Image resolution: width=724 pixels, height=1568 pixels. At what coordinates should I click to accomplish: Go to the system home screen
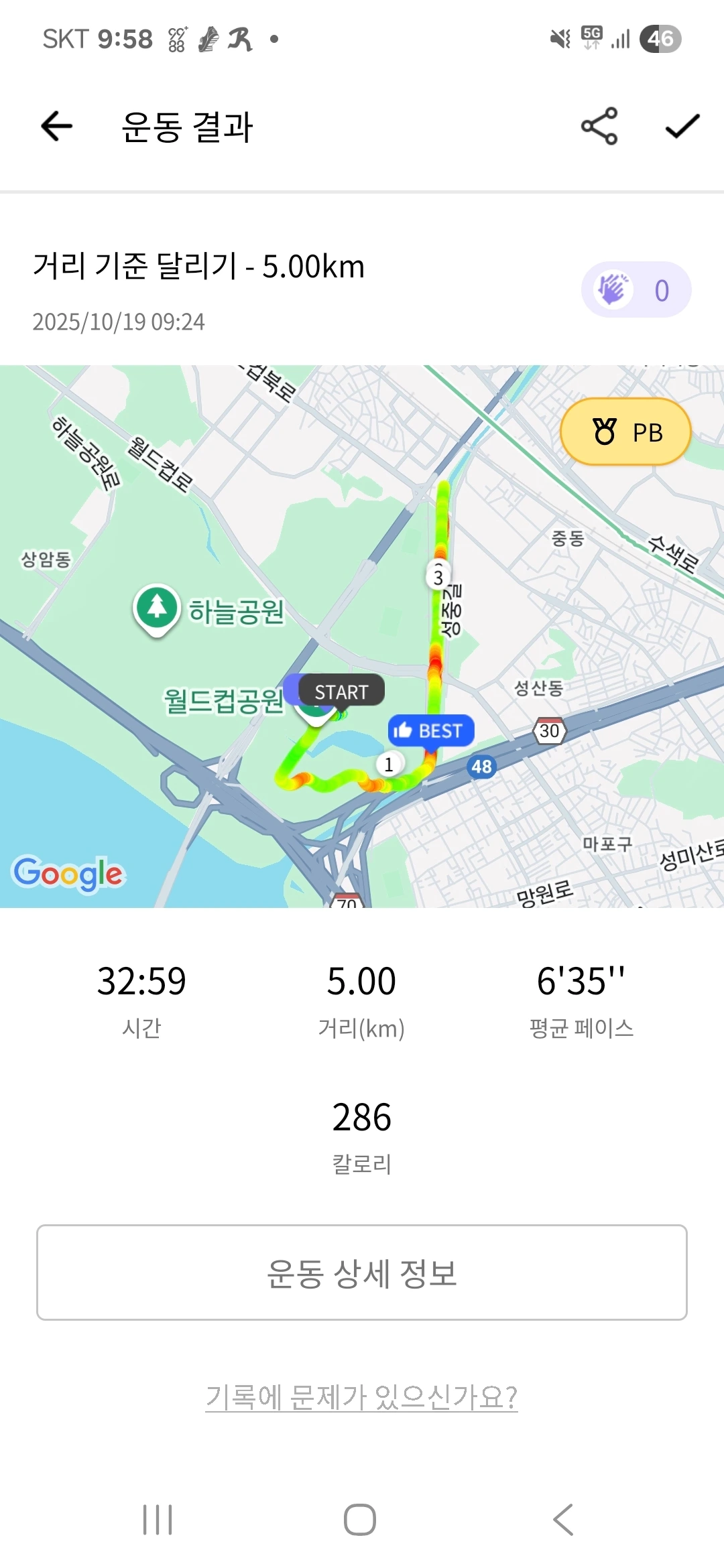[x=360, y=1519]
